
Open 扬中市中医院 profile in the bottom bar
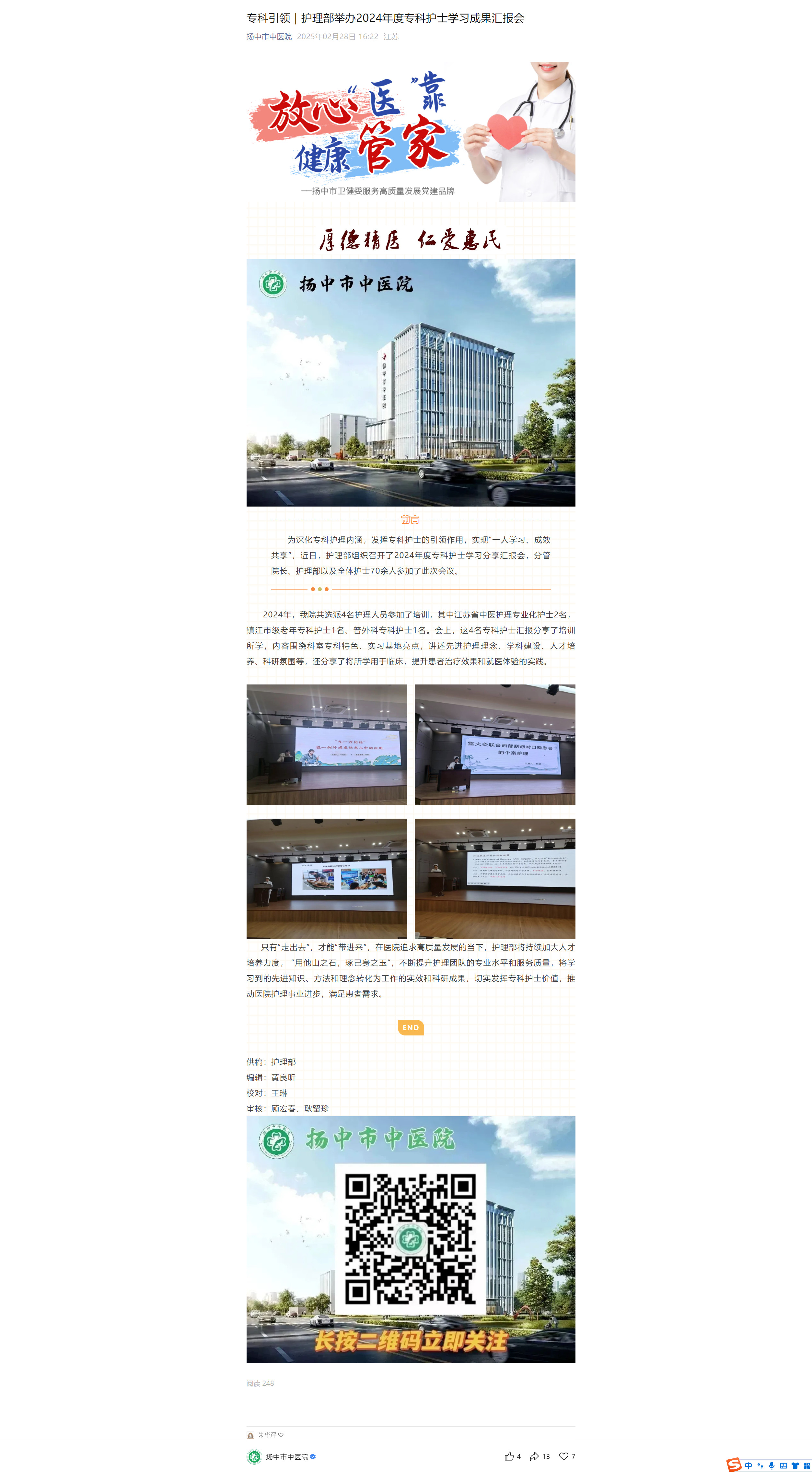point(286,1456)
